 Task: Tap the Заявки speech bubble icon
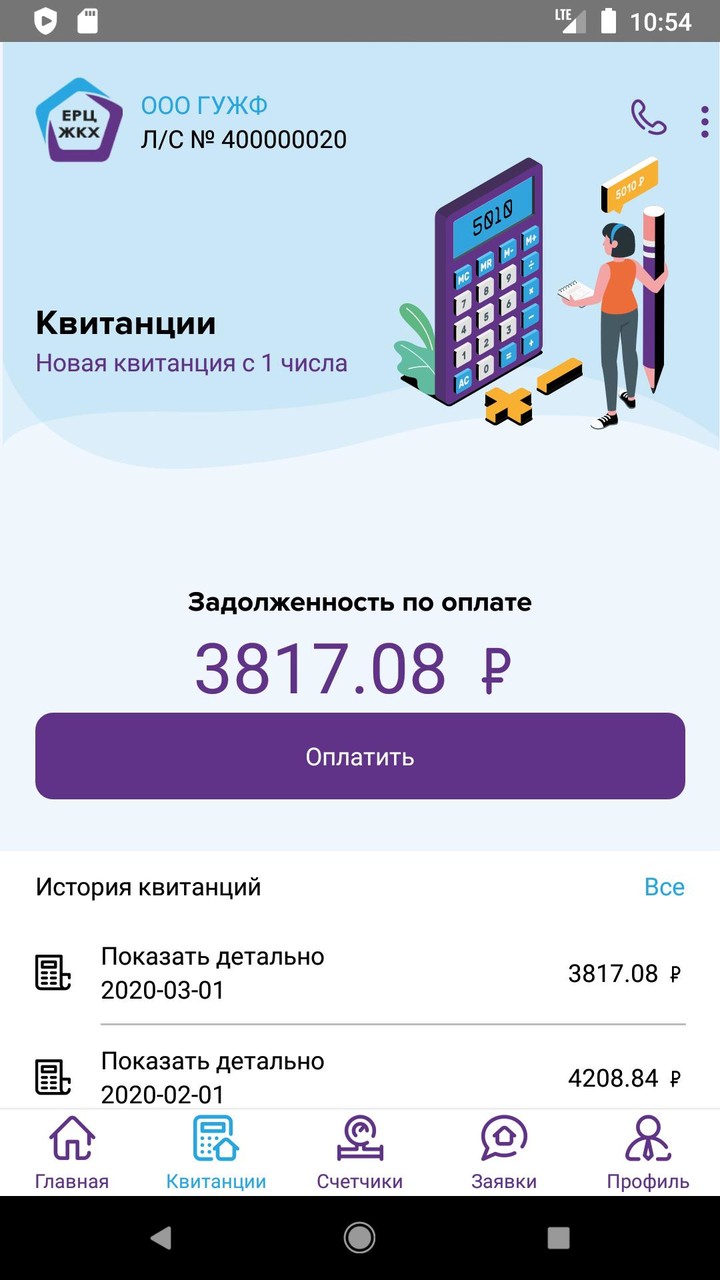click(x=504, y=1139)
